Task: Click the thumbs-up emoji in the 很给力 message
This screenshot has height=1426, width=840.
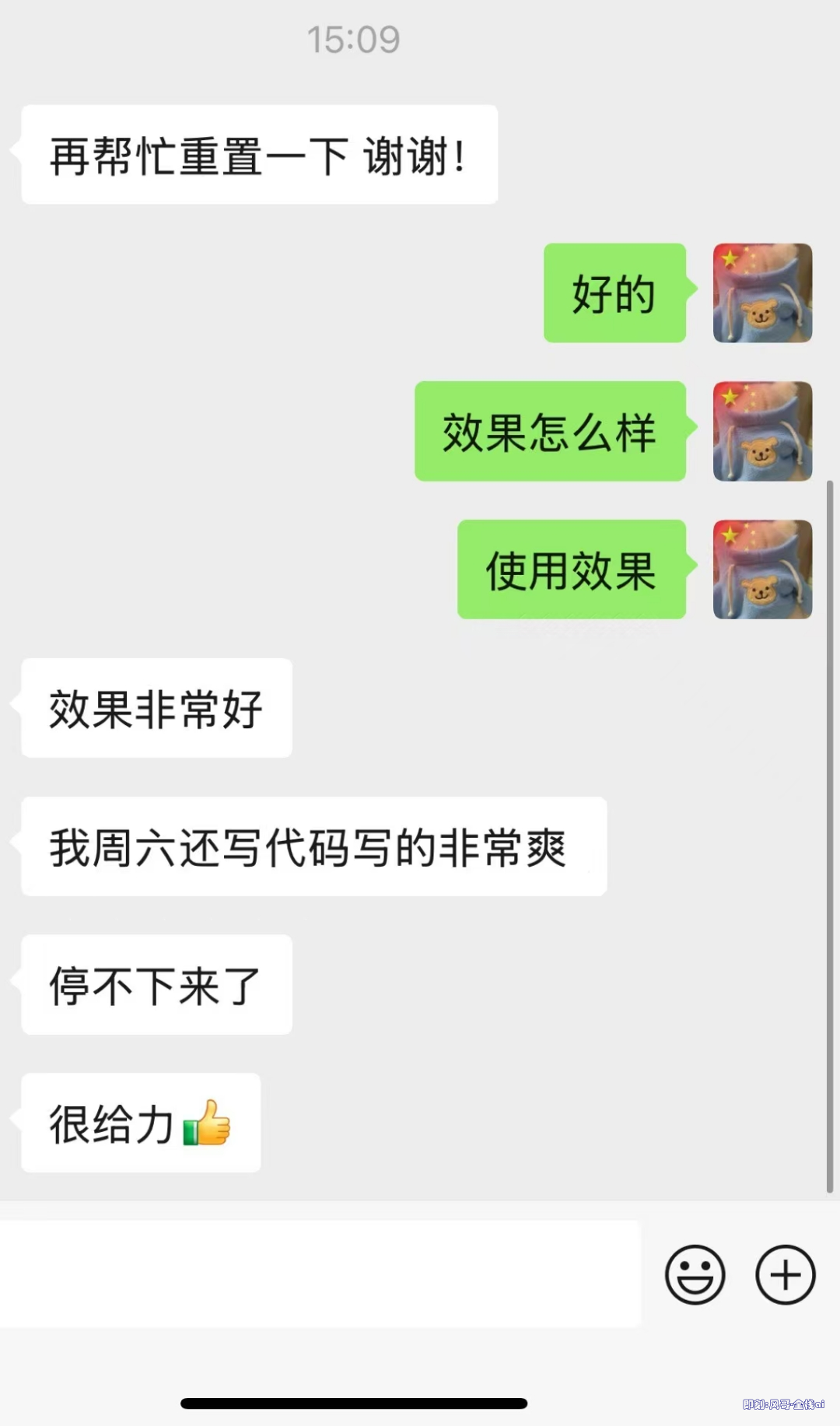Action: coord(206,1123)
